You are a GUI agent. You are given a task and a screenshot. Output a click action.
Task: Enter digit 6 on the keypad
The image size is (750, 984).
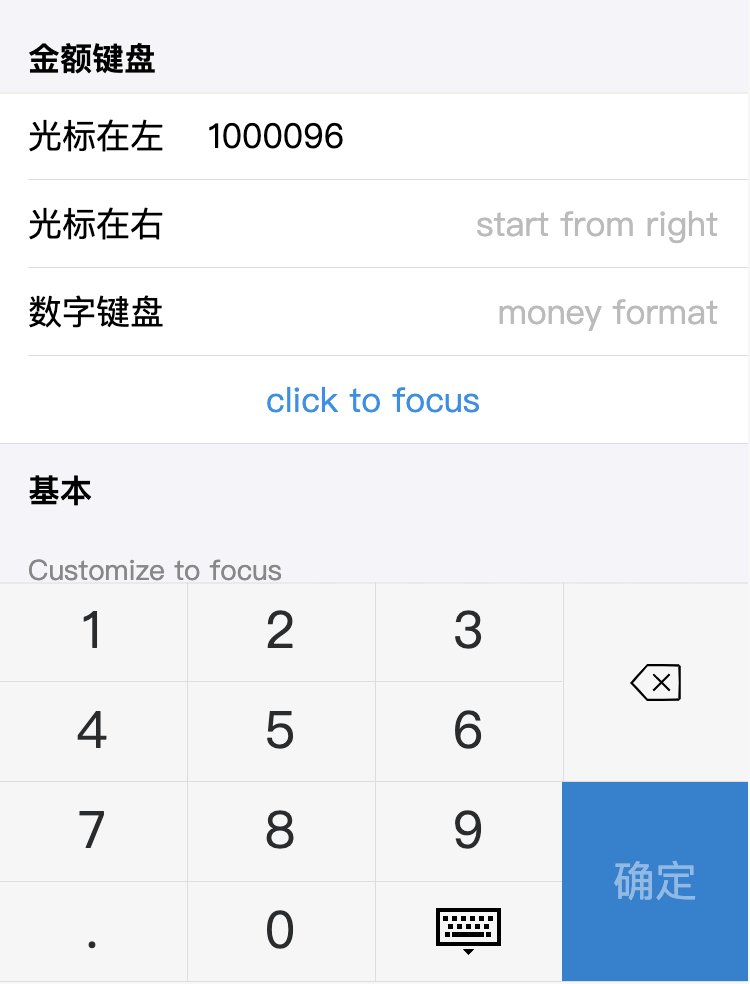tap(468, 731)
